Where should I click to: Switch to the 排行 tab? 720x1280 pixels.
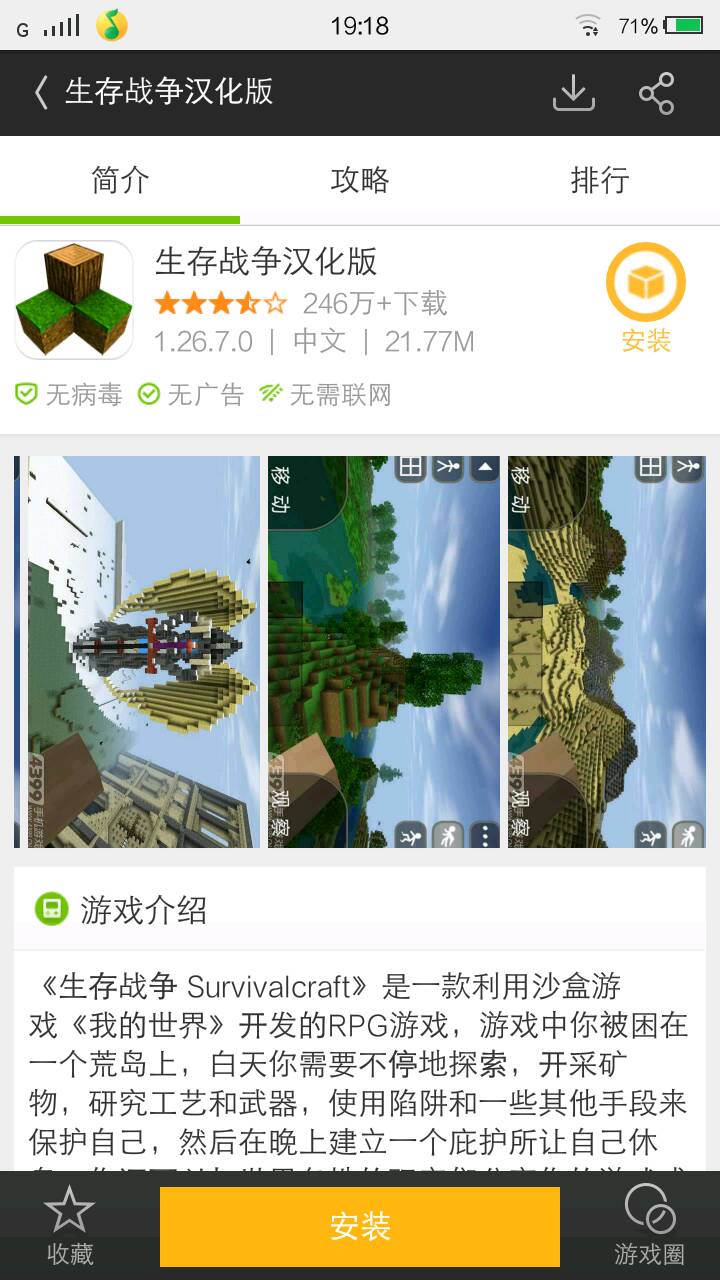point(599,180)
